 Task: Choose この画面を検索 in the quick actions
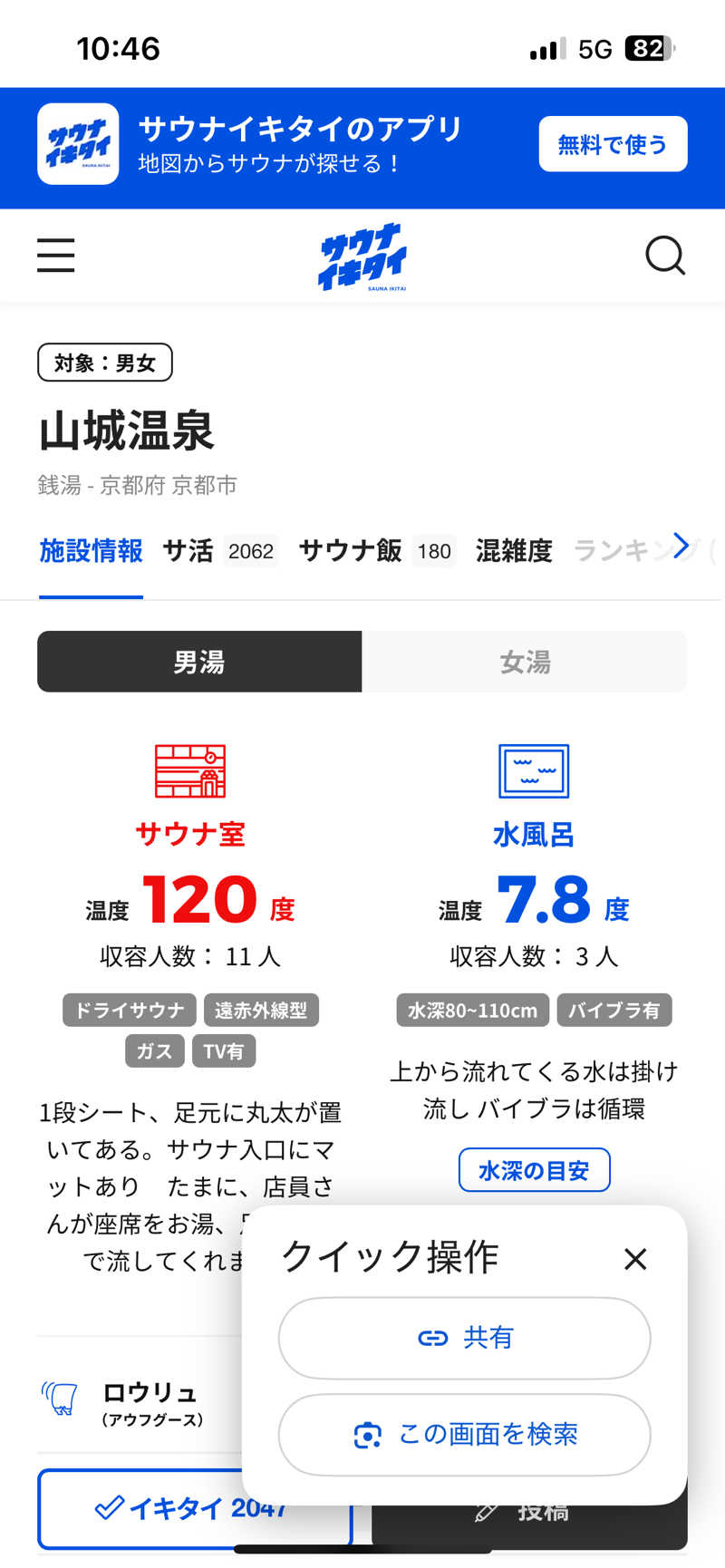coord(464,1435)
